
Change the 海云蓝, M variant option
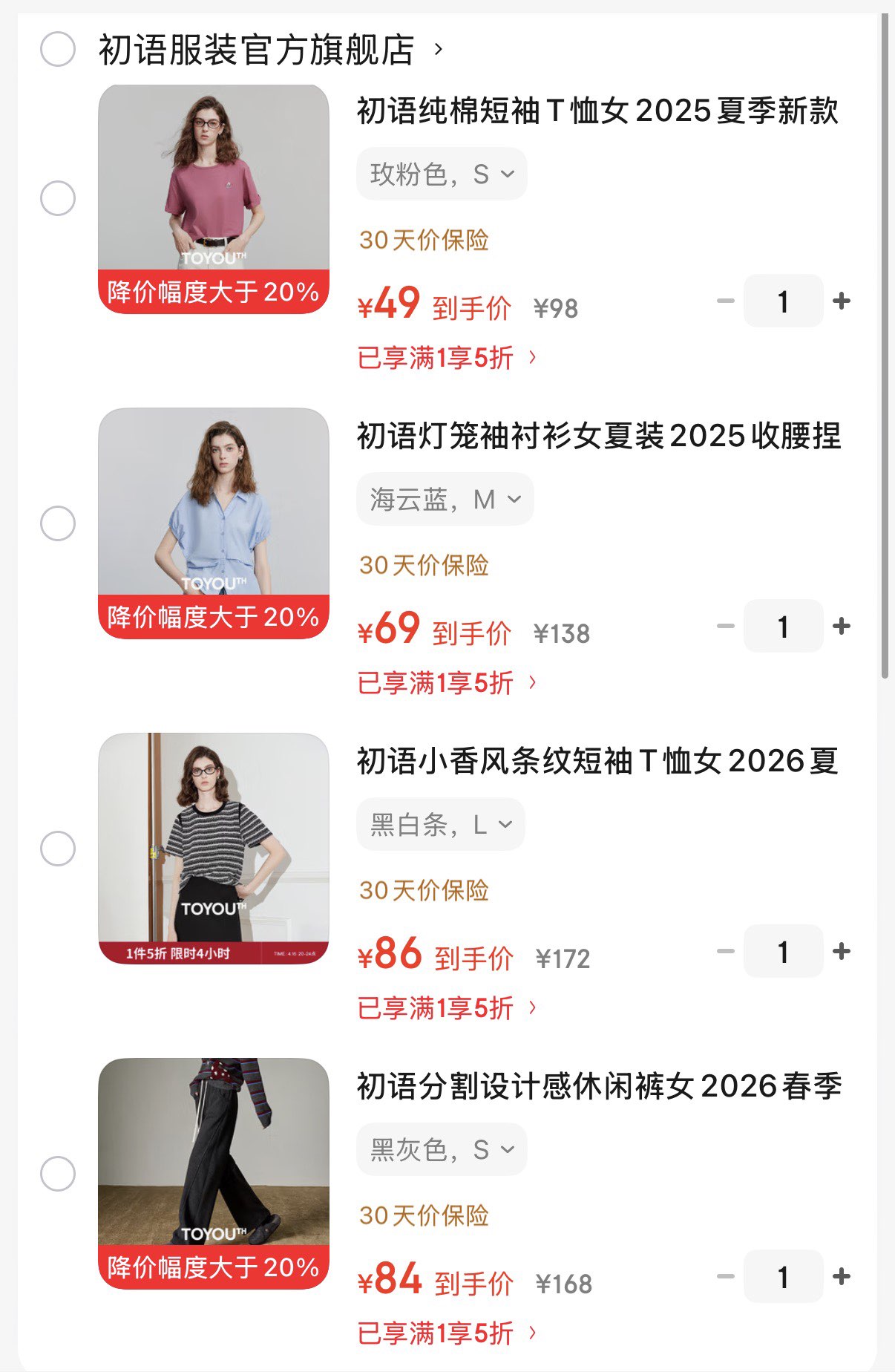445,500
